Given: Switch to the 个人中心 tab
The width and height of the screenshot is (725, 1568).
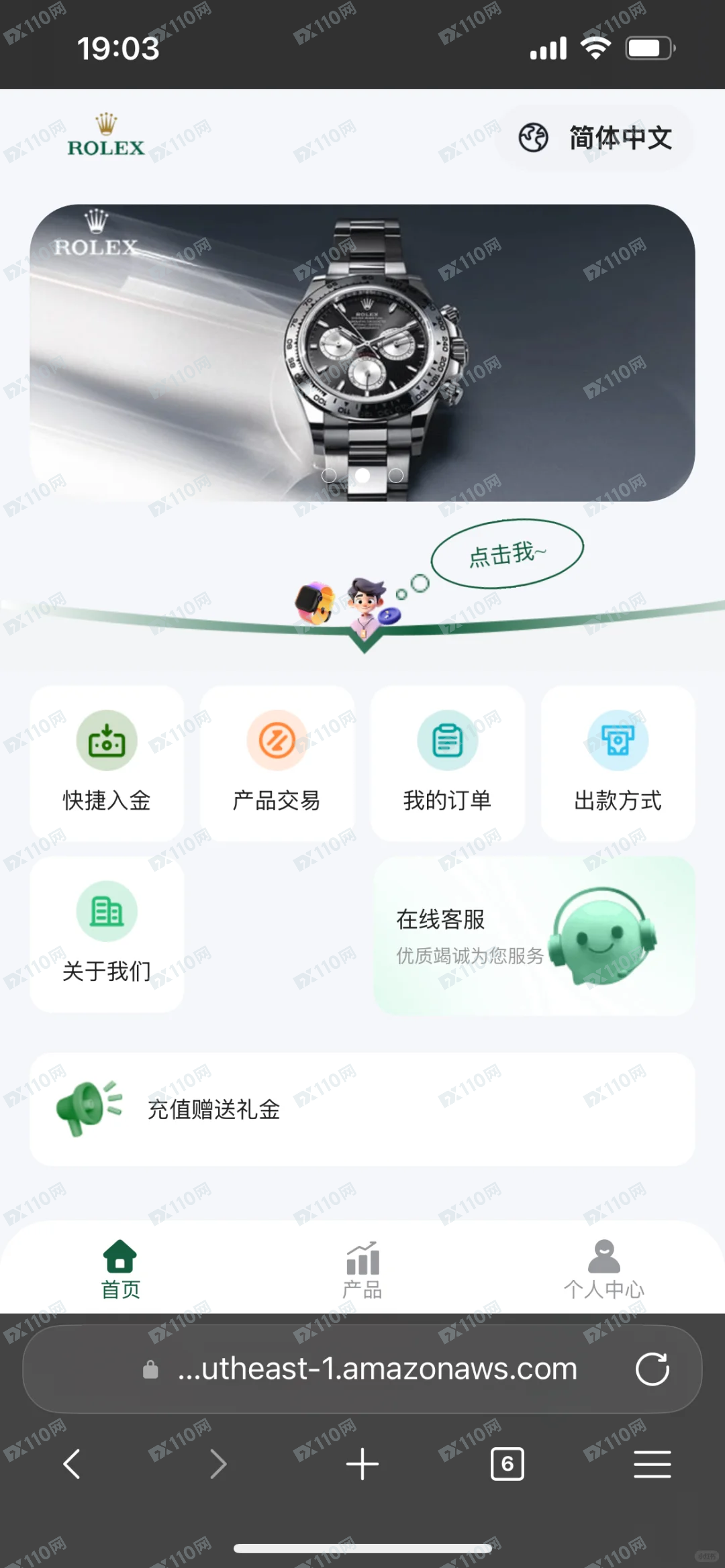Looking at the screenshot, I should pos(603,1269).
